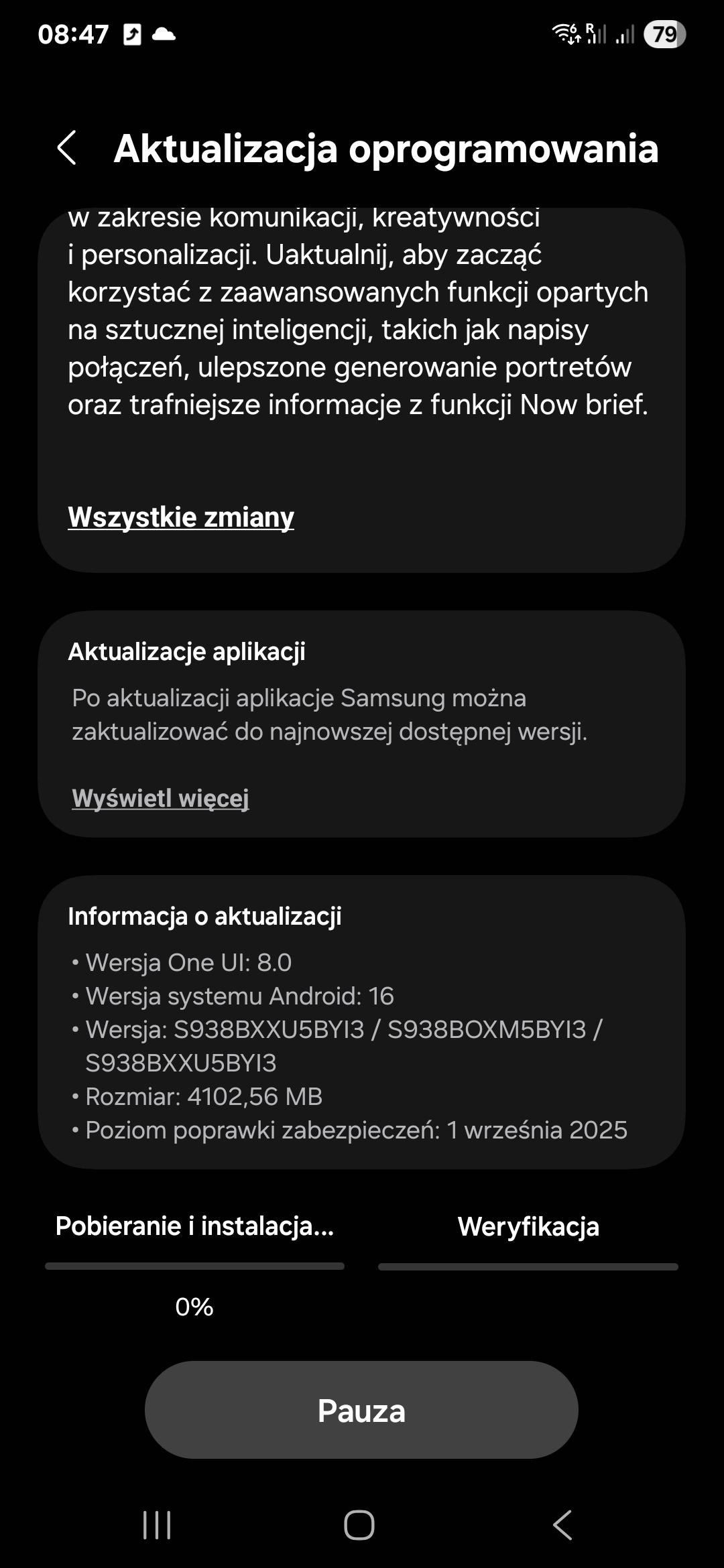
Task: Pause the download with the Pauza button
Action: pos(361,1410)
